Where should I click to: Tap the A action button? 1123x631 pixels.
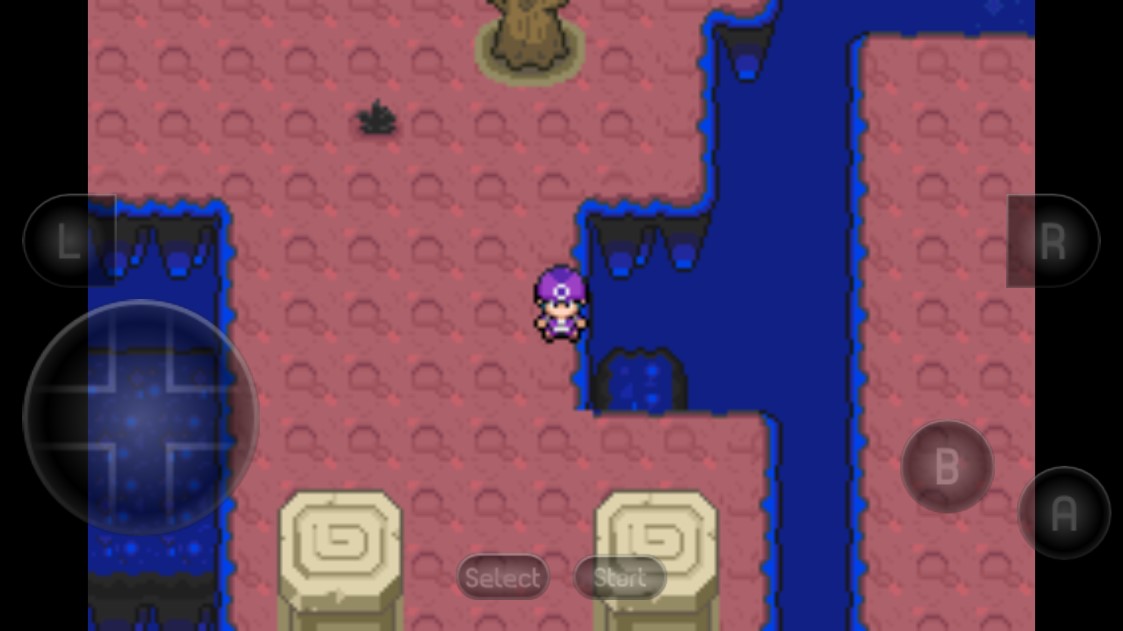tap(1064, 513)
